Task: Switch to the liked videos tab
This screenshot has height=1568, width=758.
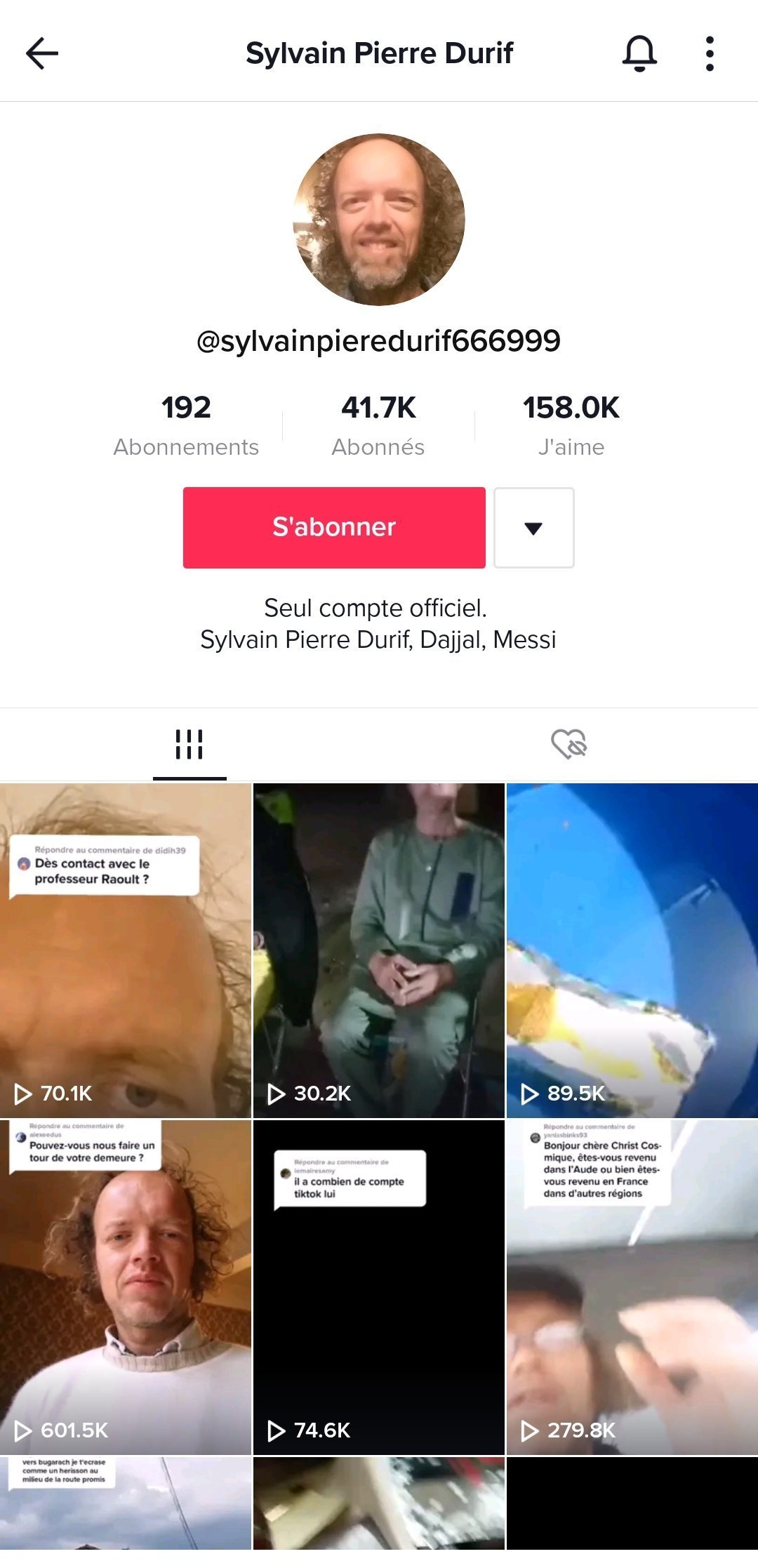Action: point(568,744)
